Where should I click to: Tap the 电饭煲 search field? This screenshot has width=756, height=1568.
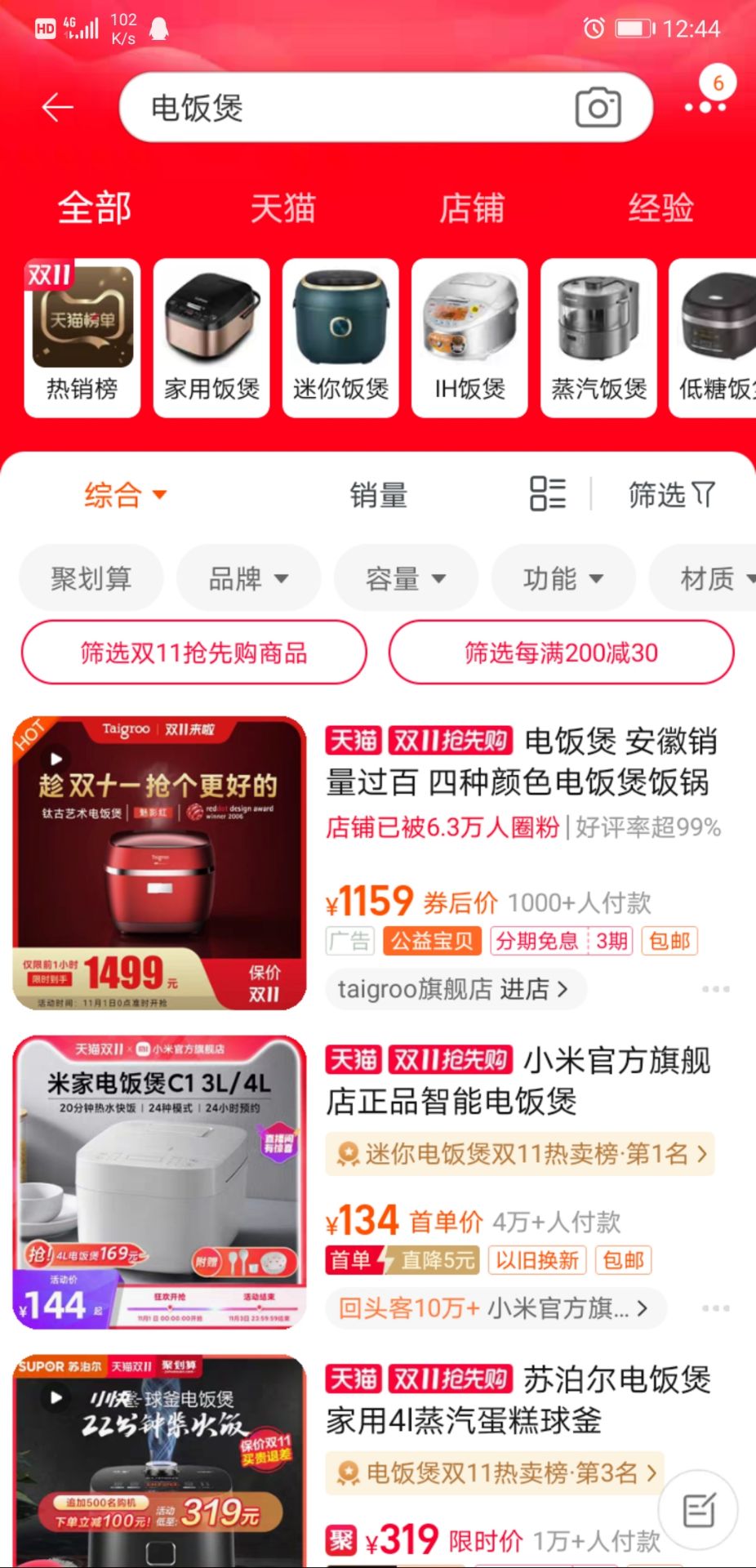[343, 108]
